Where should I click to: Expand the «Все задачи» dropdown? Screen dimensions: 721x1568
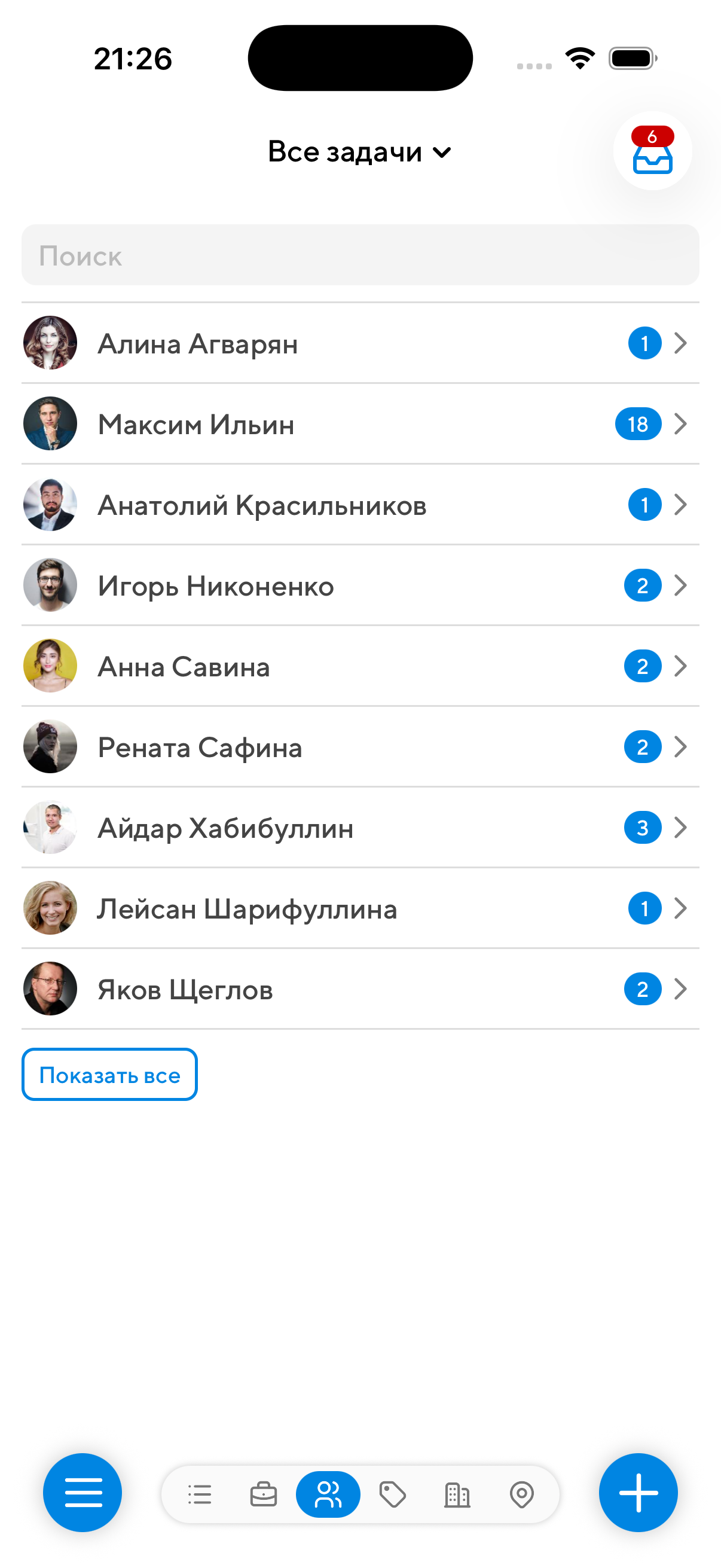(359, 151)
